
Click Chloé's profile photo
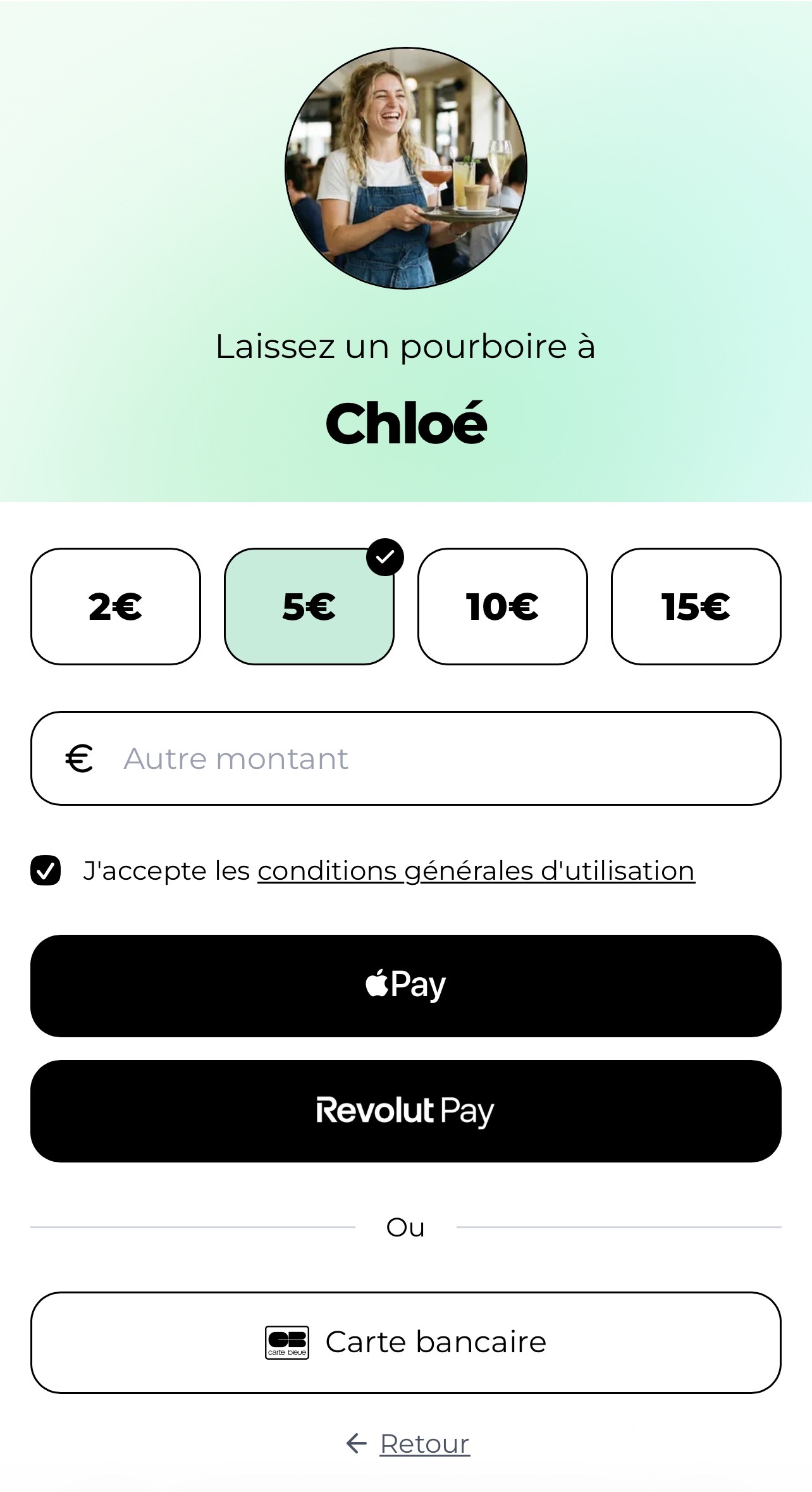(405, 168)
